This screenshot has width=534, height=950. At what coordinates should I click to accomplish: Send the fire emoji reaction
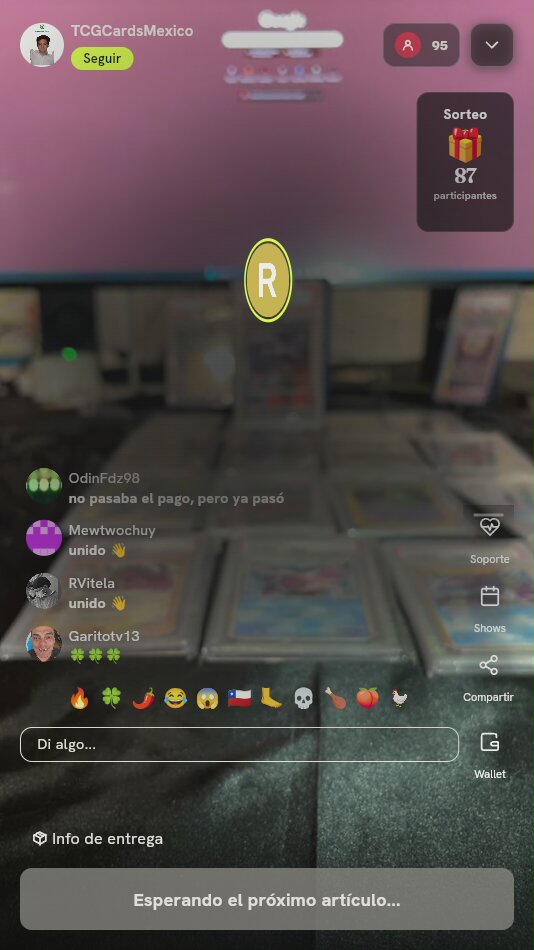pos(79,698)
